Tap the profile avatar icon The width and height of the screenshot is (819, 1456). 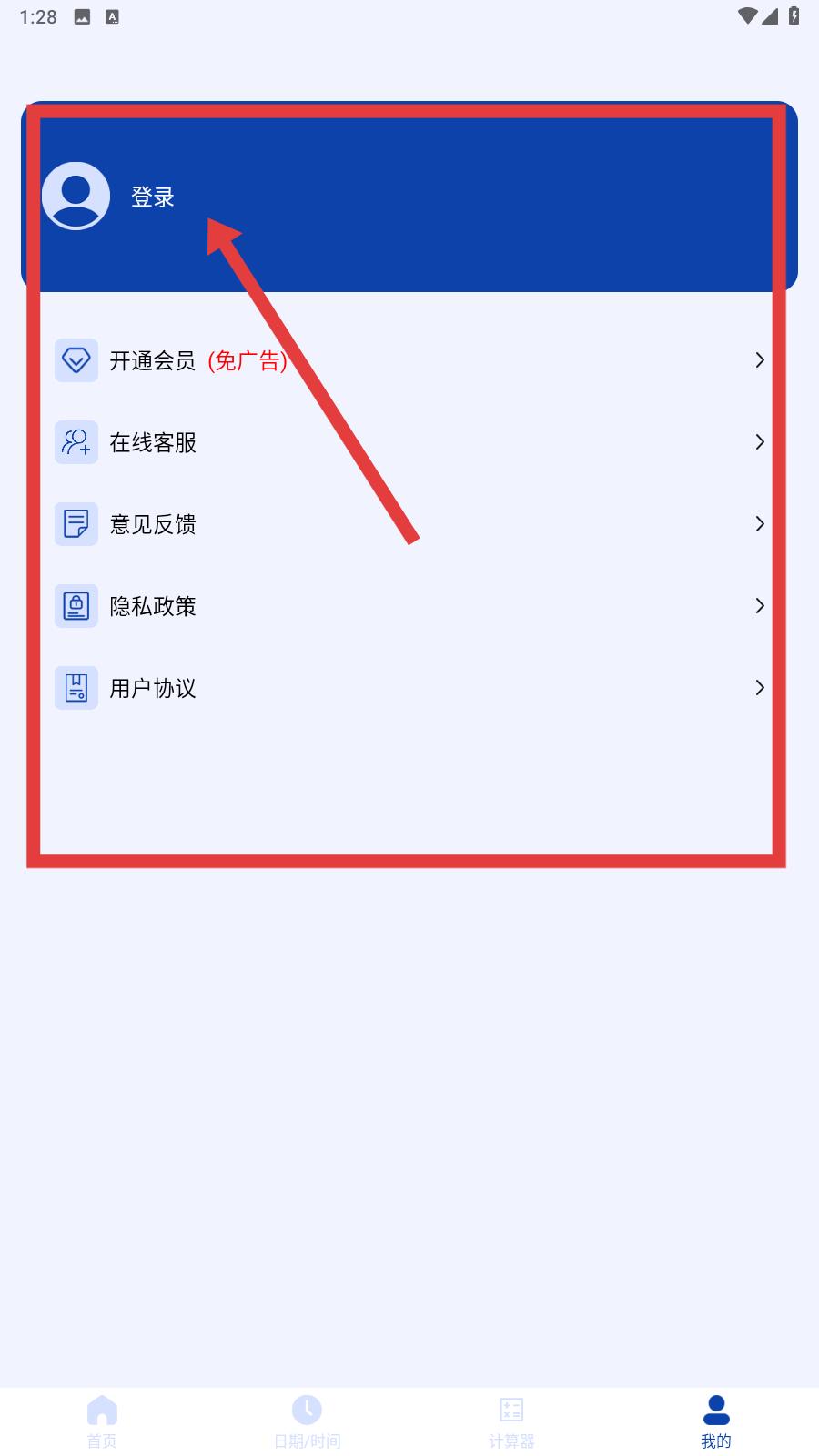click(x=76, y=196)
